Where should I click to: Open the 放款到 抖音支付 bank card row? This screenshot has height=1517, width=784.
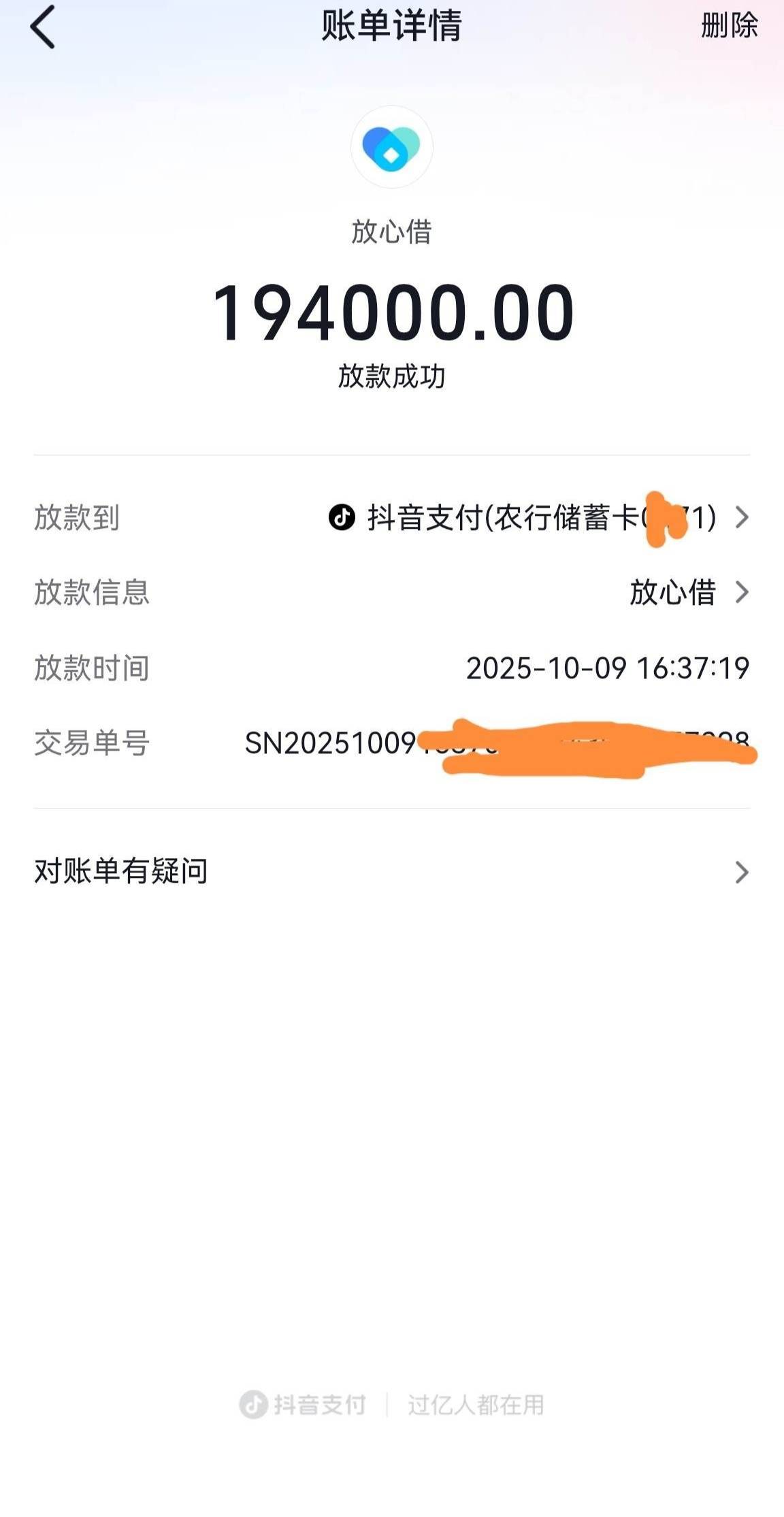[x=392, y=518]
